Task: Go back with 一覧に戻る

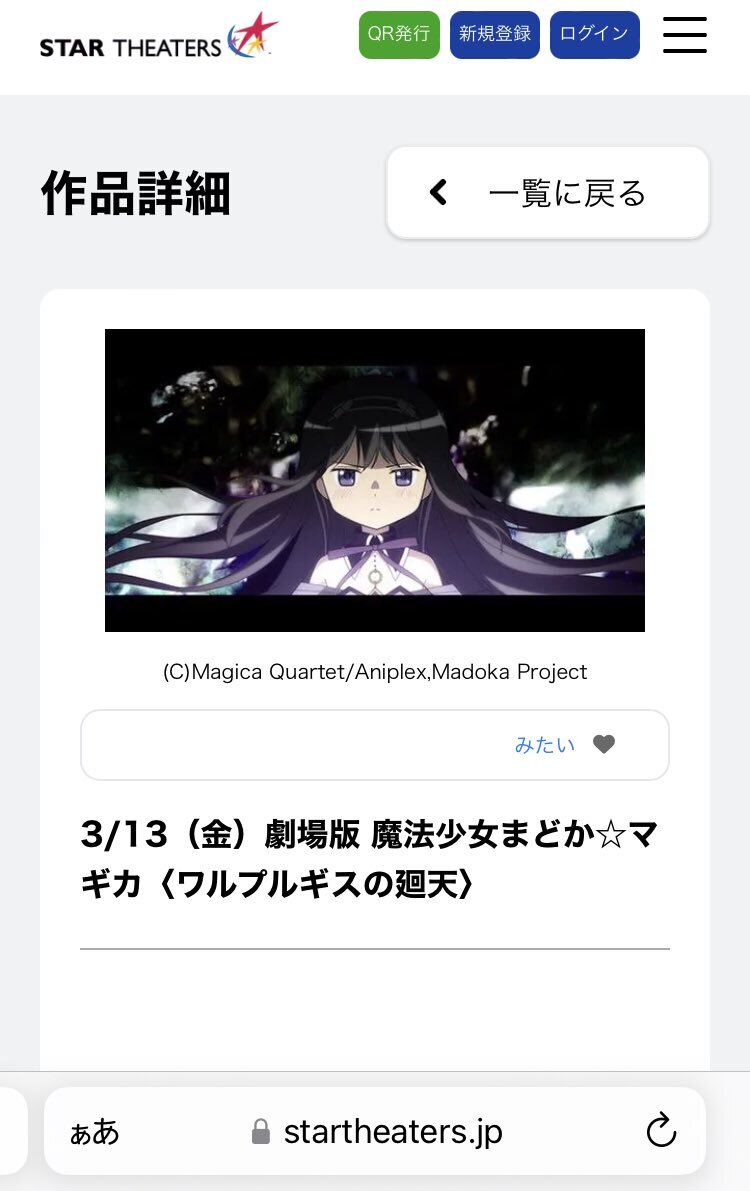Action: pos(548,193)
